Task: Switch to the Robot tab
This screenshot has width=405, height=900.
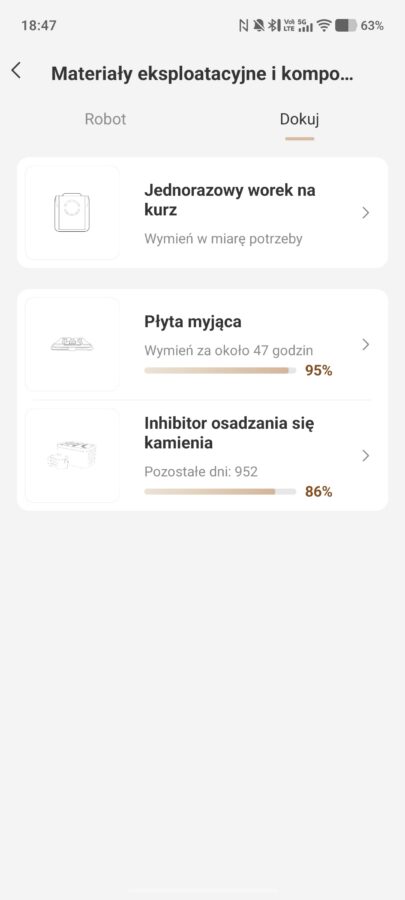Action: click(x=106, y=119)
